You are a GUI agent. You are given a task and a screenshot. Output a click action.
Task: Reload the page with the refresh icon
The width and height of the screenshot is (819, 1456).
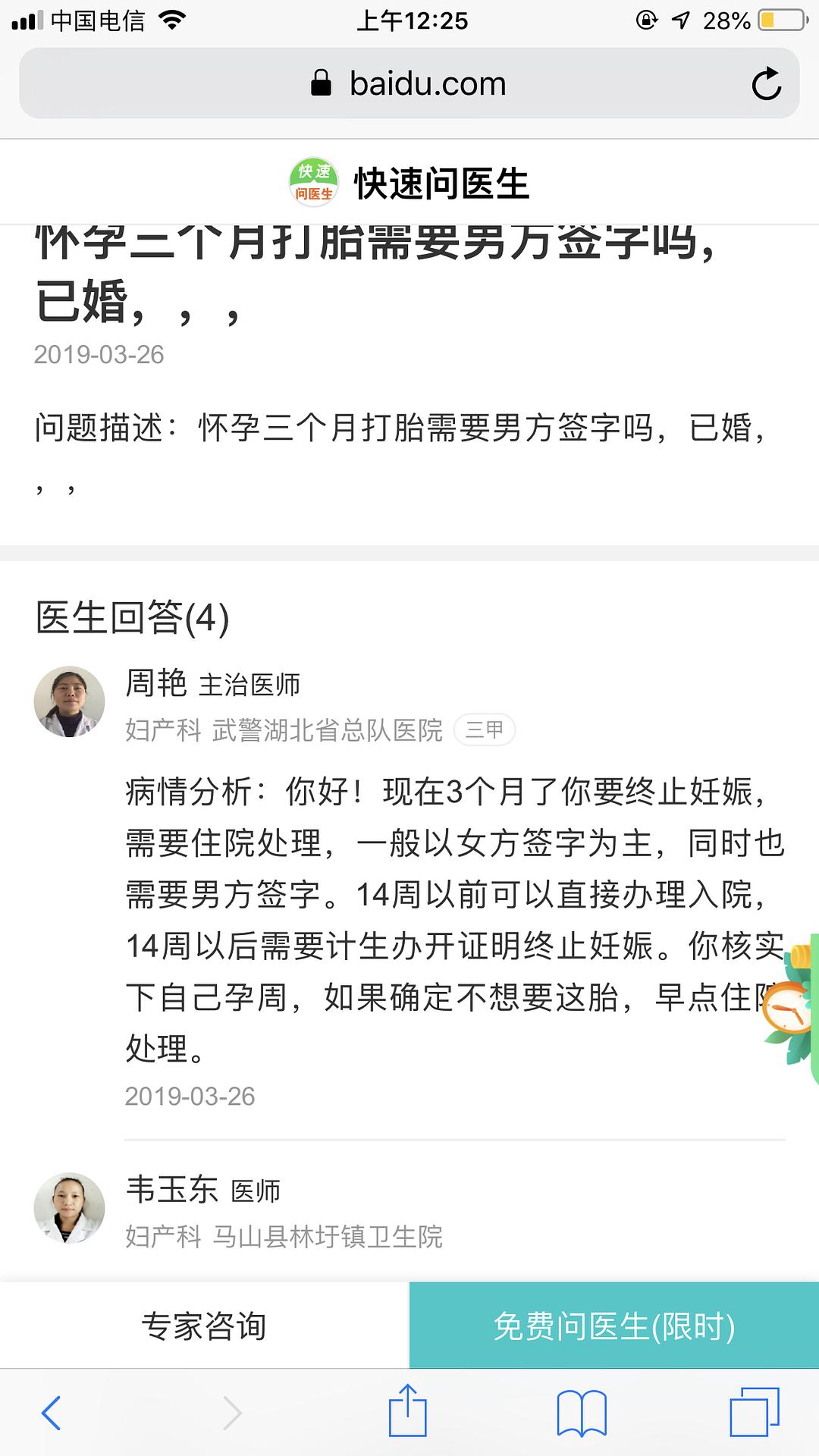tap(766, 83)
